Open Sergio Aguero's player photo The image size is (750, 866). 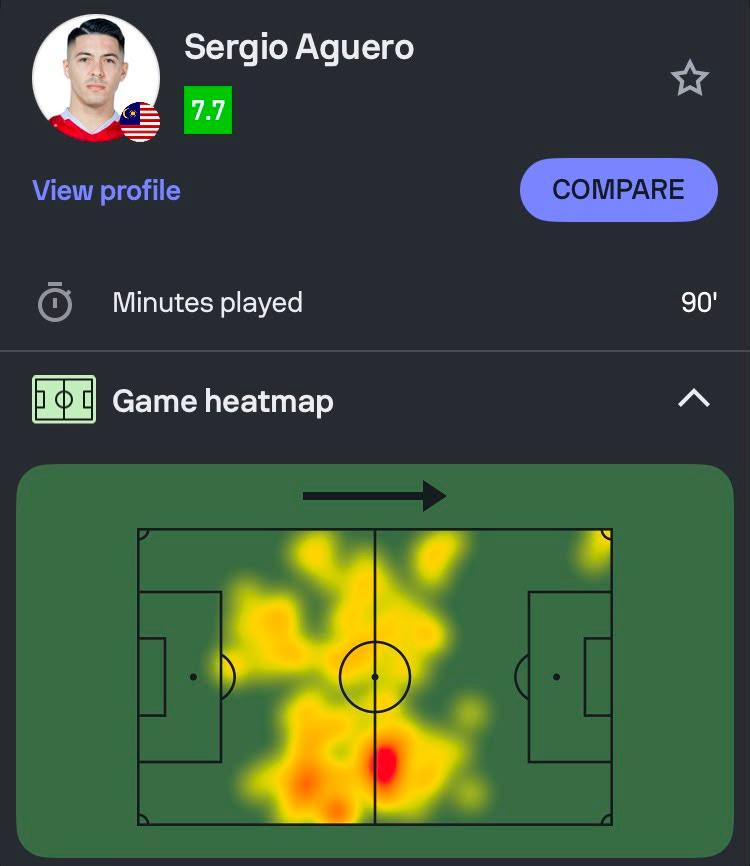pyautogui.click(x=96, y=78)
